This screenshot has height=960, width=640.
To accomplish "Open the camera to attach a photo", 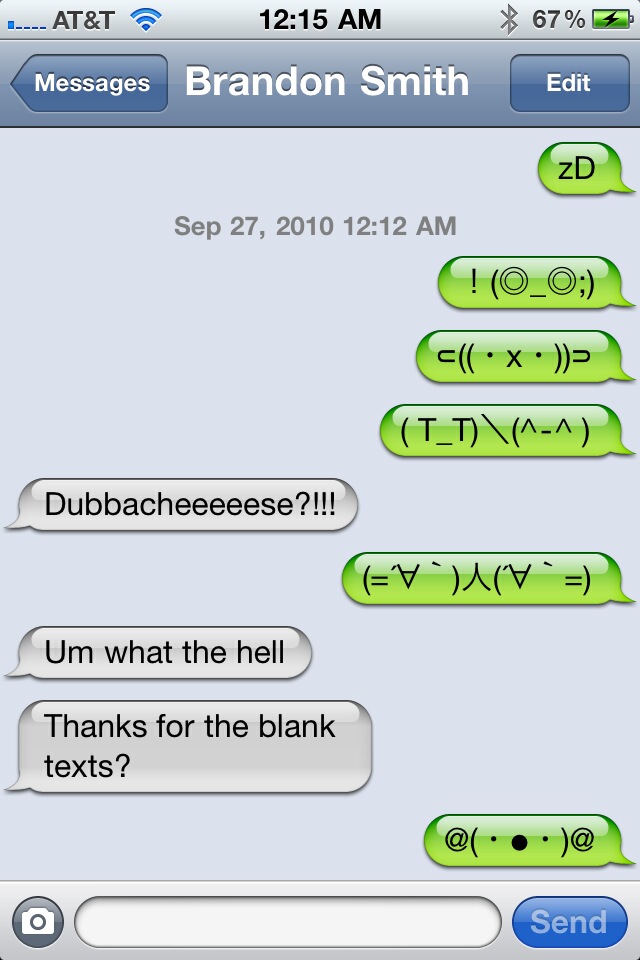I will [x=38, y=921].
